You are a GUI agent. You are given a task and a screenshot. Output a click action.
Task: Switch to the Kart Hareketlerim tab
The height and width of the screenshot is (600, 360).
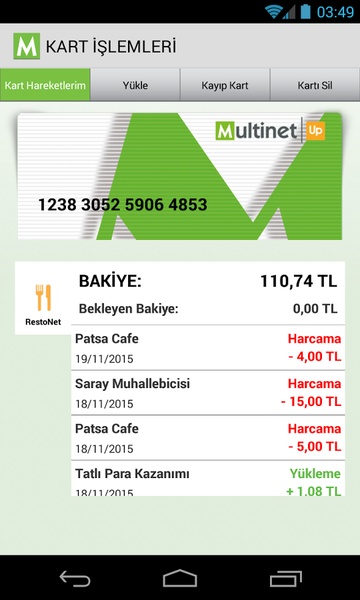(45, 85)
